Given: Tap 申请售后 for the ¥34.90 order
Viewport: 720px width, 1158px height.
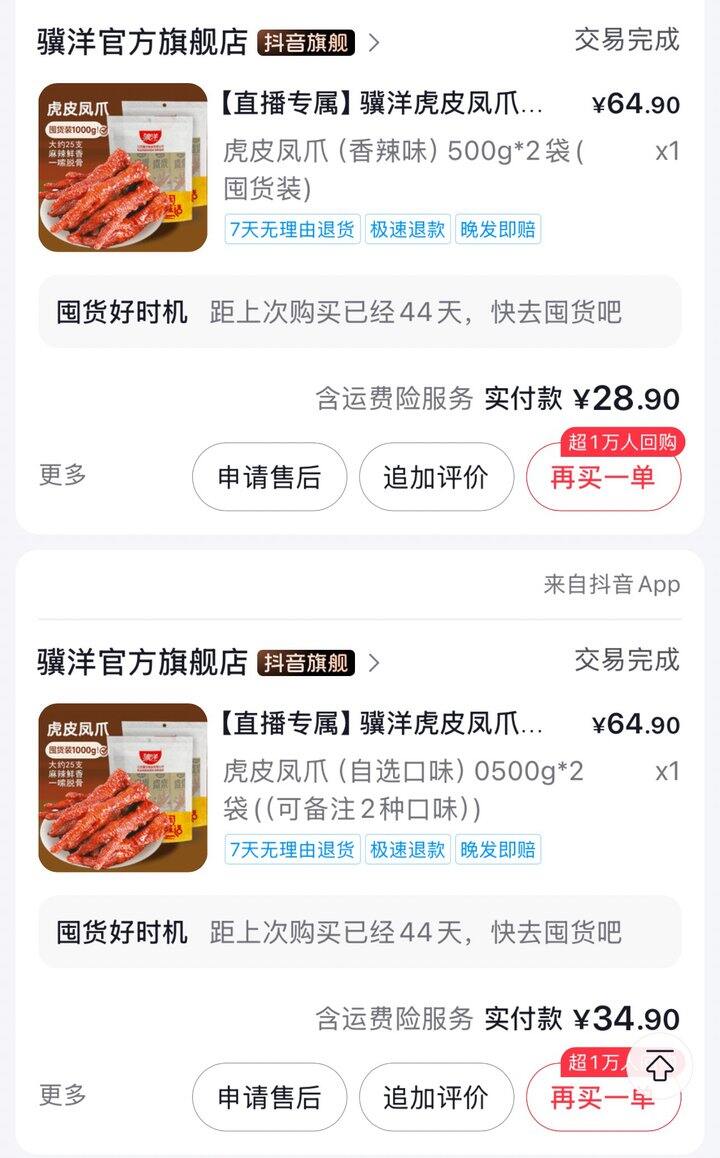Looking at the screenshot, I should [x=269, y=1097].
